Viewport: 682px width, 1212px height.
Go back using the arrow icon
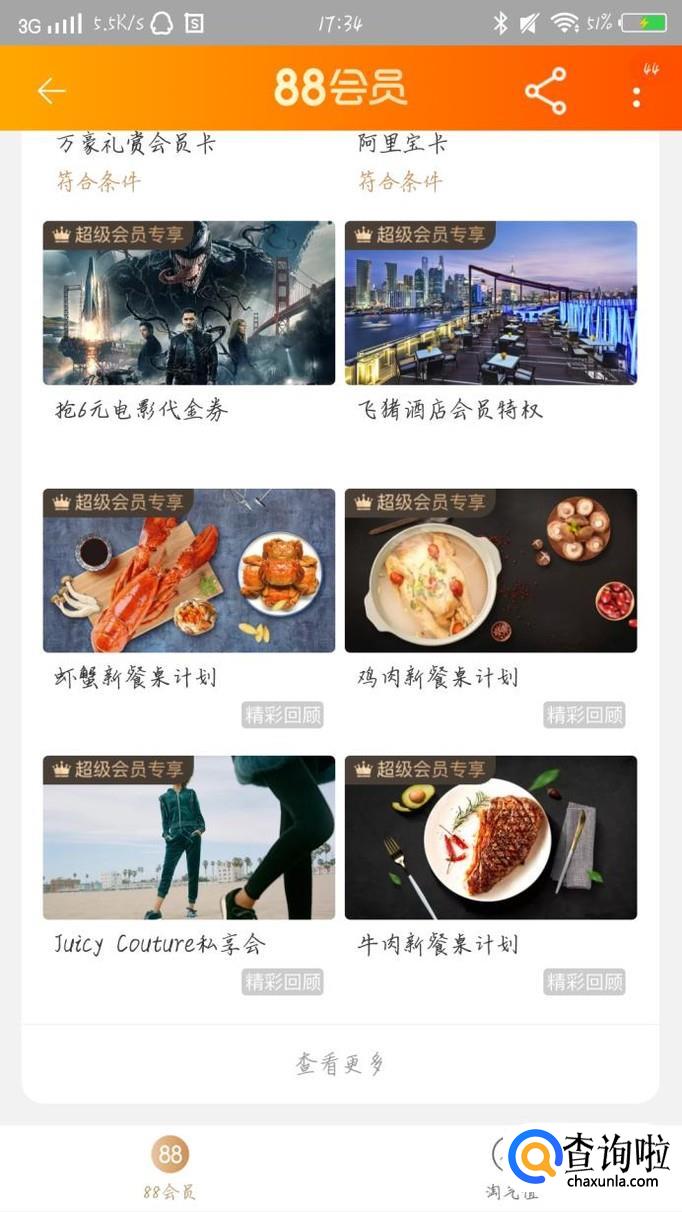pos(51,91)
